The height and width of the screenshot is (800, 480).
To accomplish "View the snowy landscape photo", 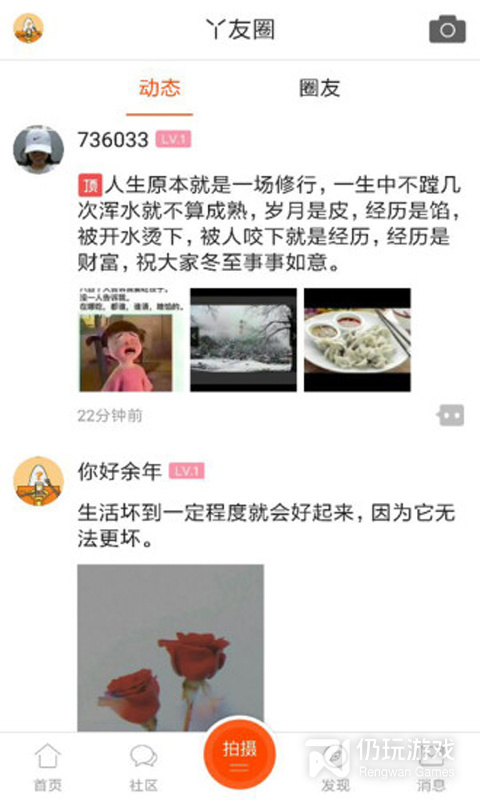I will tap(243, 340).
